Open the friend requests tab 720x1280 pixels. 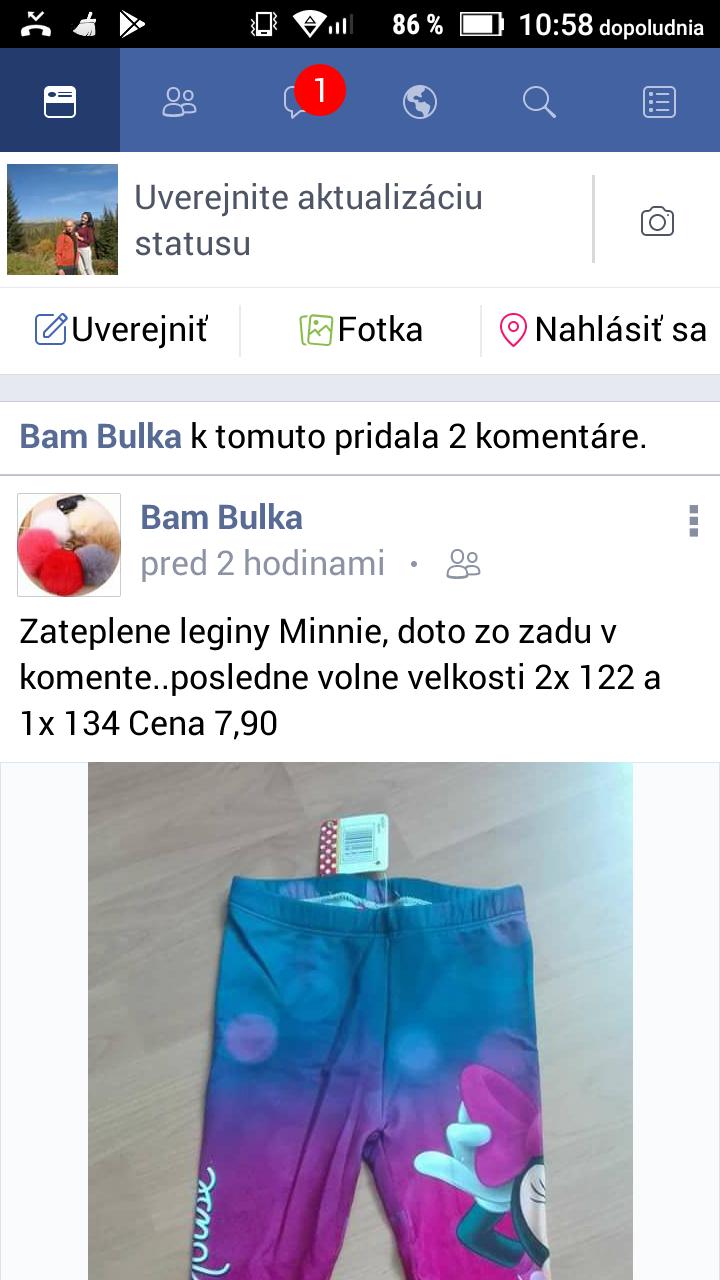(180, 102)
